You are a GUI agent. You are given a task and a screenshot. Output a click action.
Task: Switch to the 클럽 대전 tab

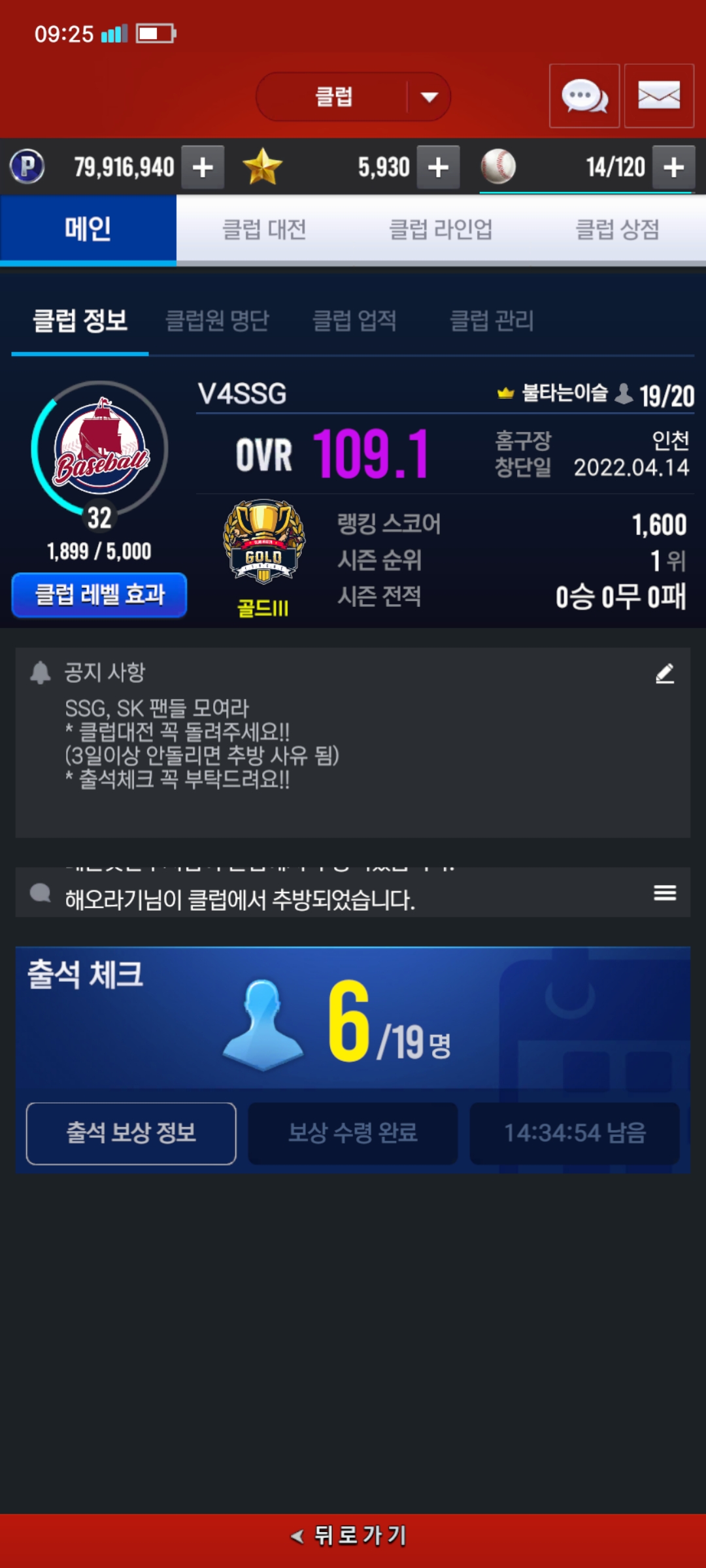264,229
